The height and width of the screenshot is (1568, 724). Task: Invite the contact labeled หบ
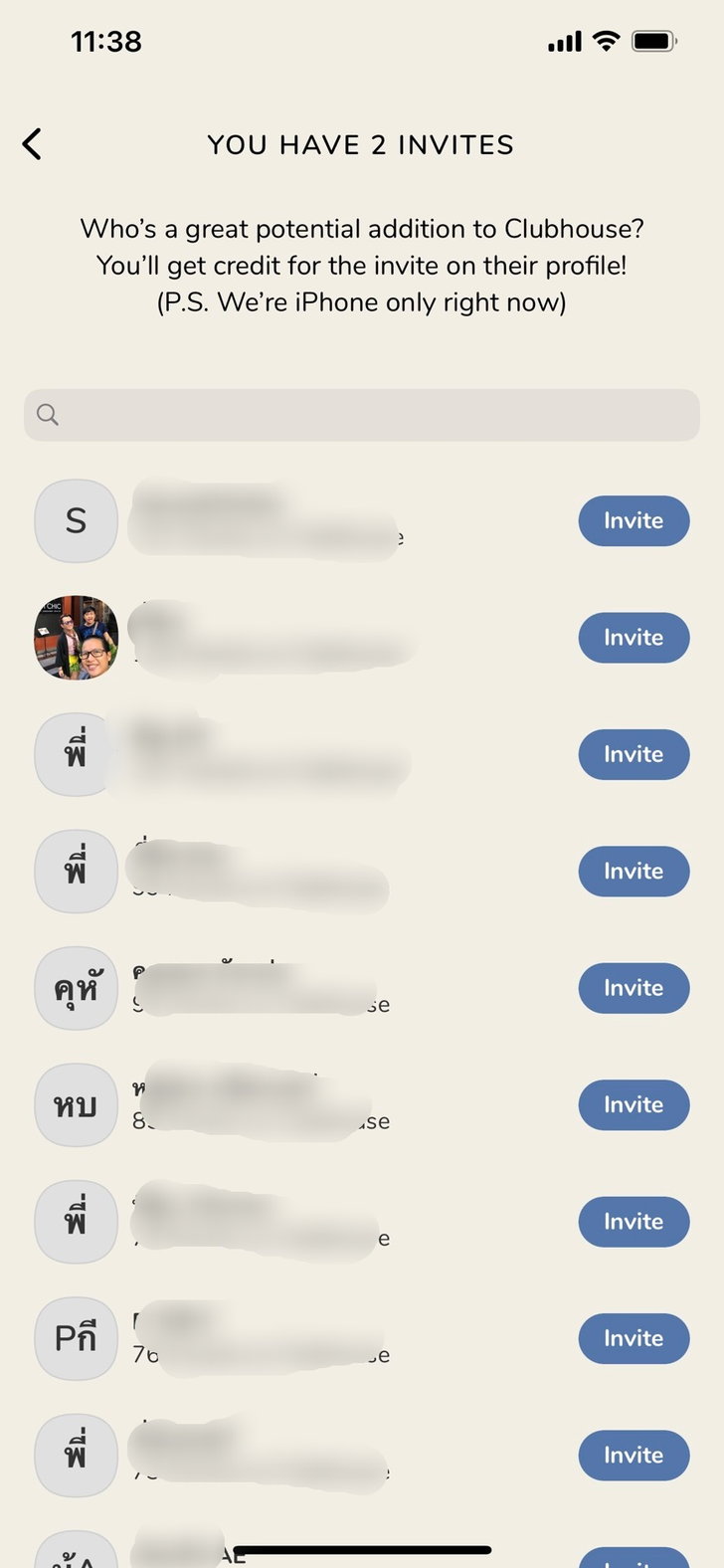tap(633, 1104)
